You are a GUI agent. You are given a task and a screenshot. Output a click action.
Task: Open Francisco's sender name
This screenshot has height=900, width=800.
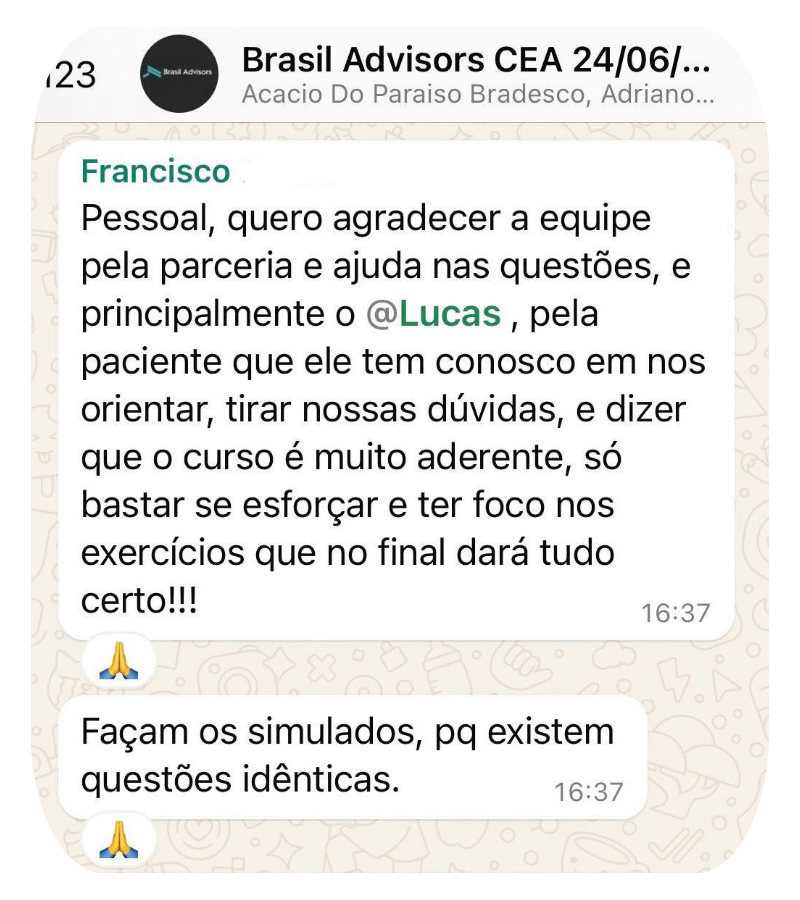tap(155, 172)
